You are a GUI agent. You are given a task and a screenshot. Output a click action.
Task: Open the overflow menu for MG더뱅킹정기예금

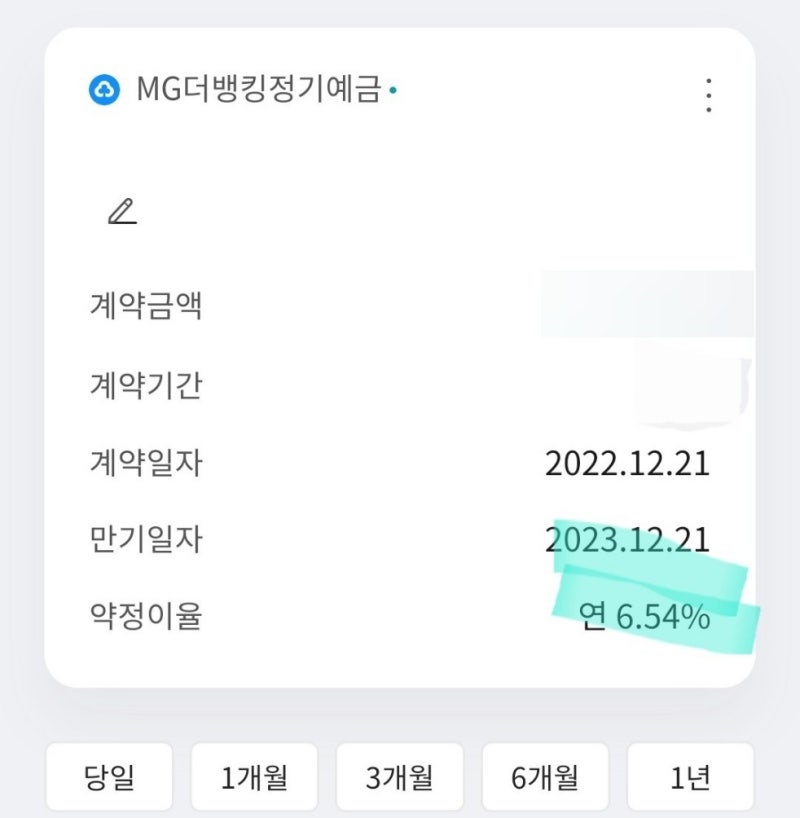coord(708,94)
